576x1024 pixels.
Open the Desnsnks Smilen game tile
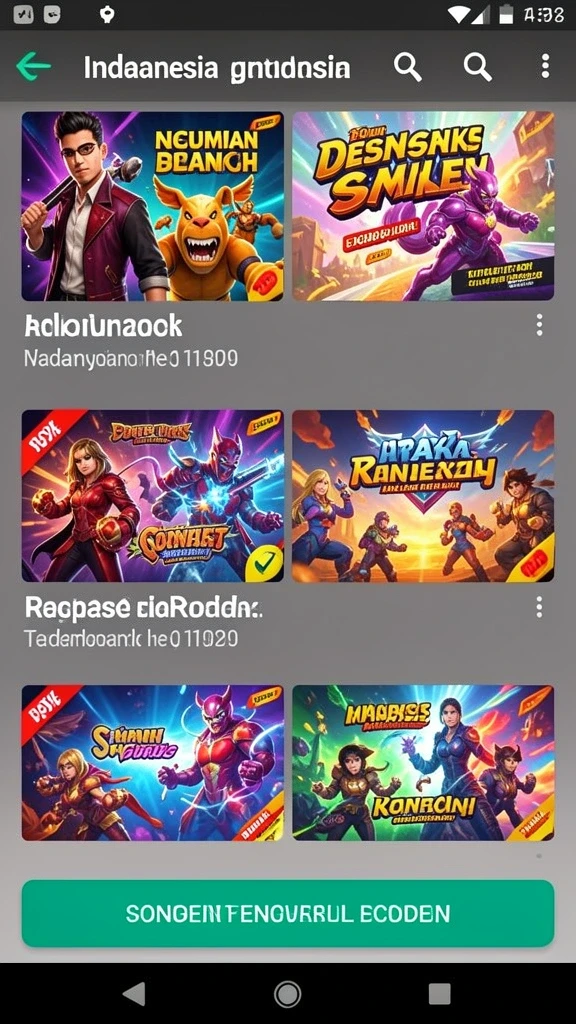tap(423, 206)
